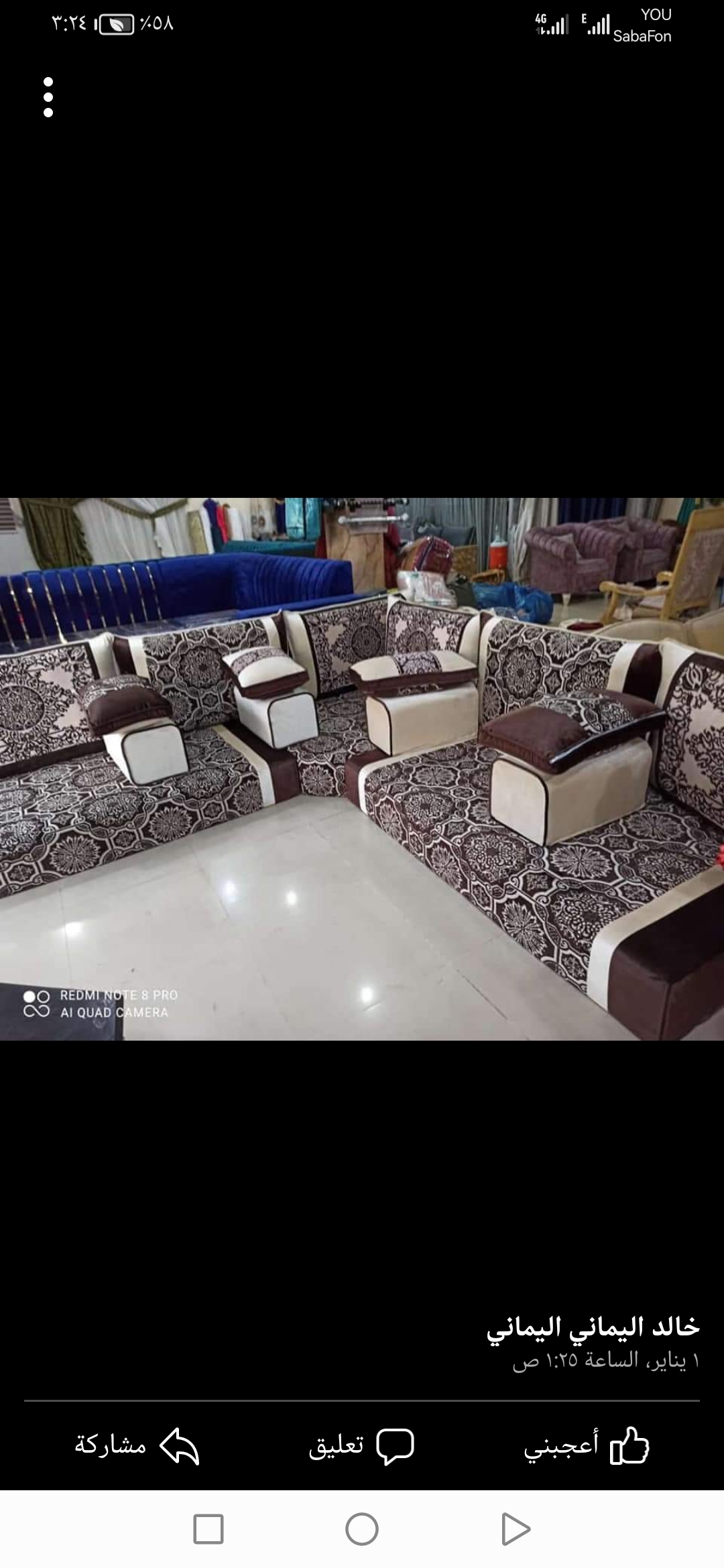The width and height of the screenshot is (724, 1568).
Task: Open the تعليق comment button
Action: [x=361, y=1446]
